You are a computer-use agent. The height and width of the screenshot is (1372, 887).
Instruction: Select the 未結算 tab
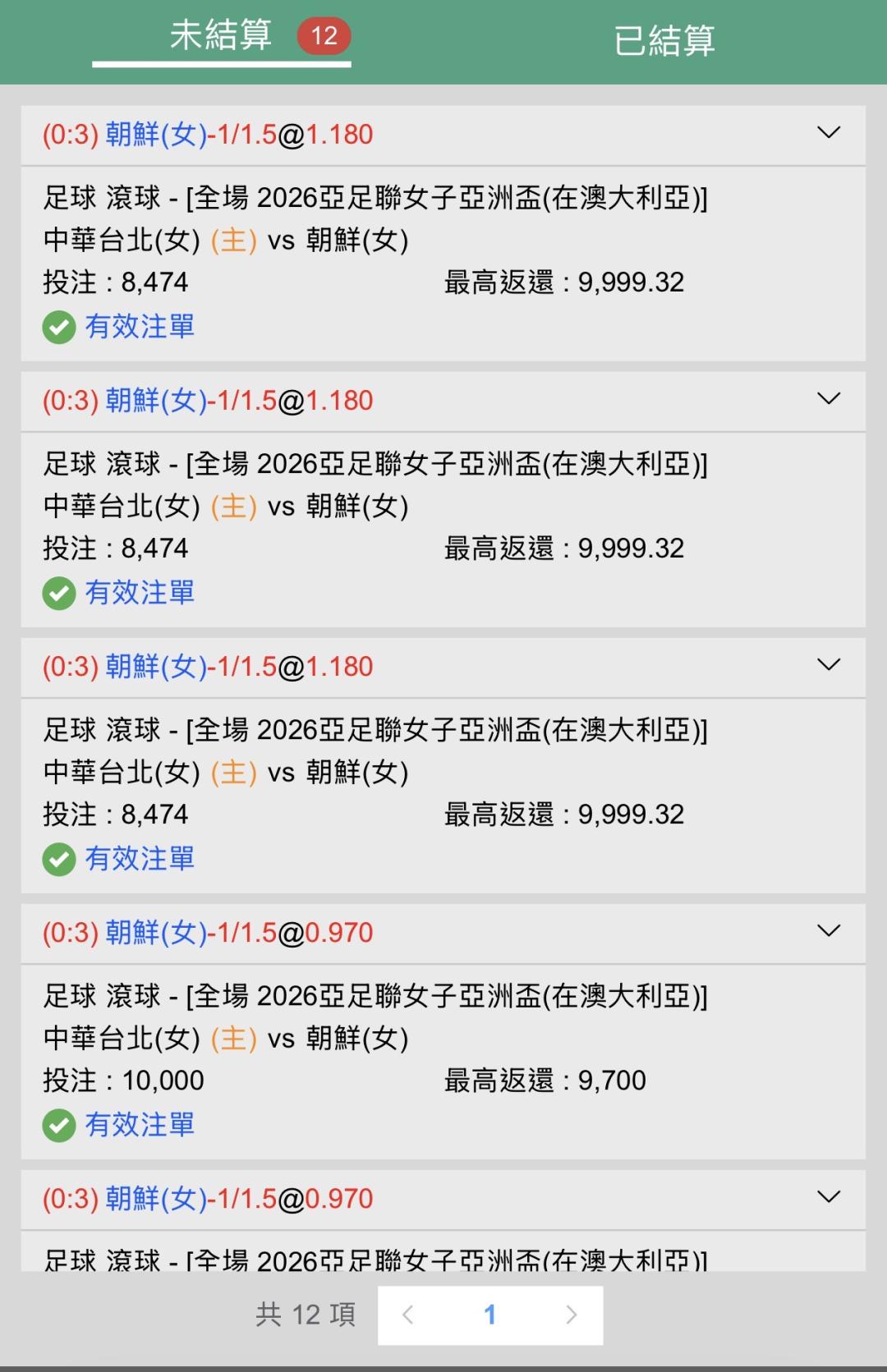[221, 36]
